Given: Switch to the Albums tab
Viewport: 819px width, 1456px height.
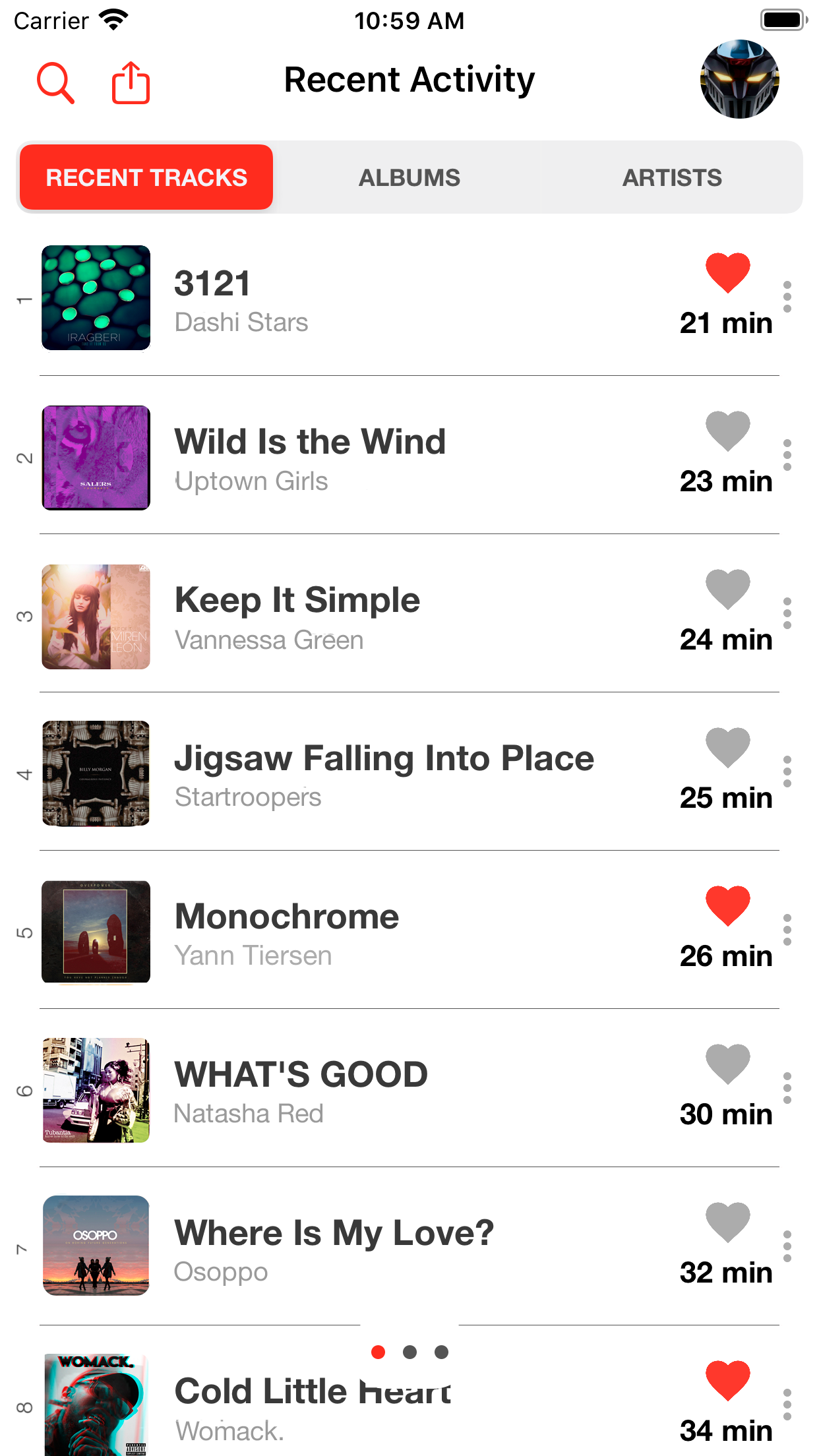Looking at the screenshot, I should pyautogui.click(x=409, y=177).
